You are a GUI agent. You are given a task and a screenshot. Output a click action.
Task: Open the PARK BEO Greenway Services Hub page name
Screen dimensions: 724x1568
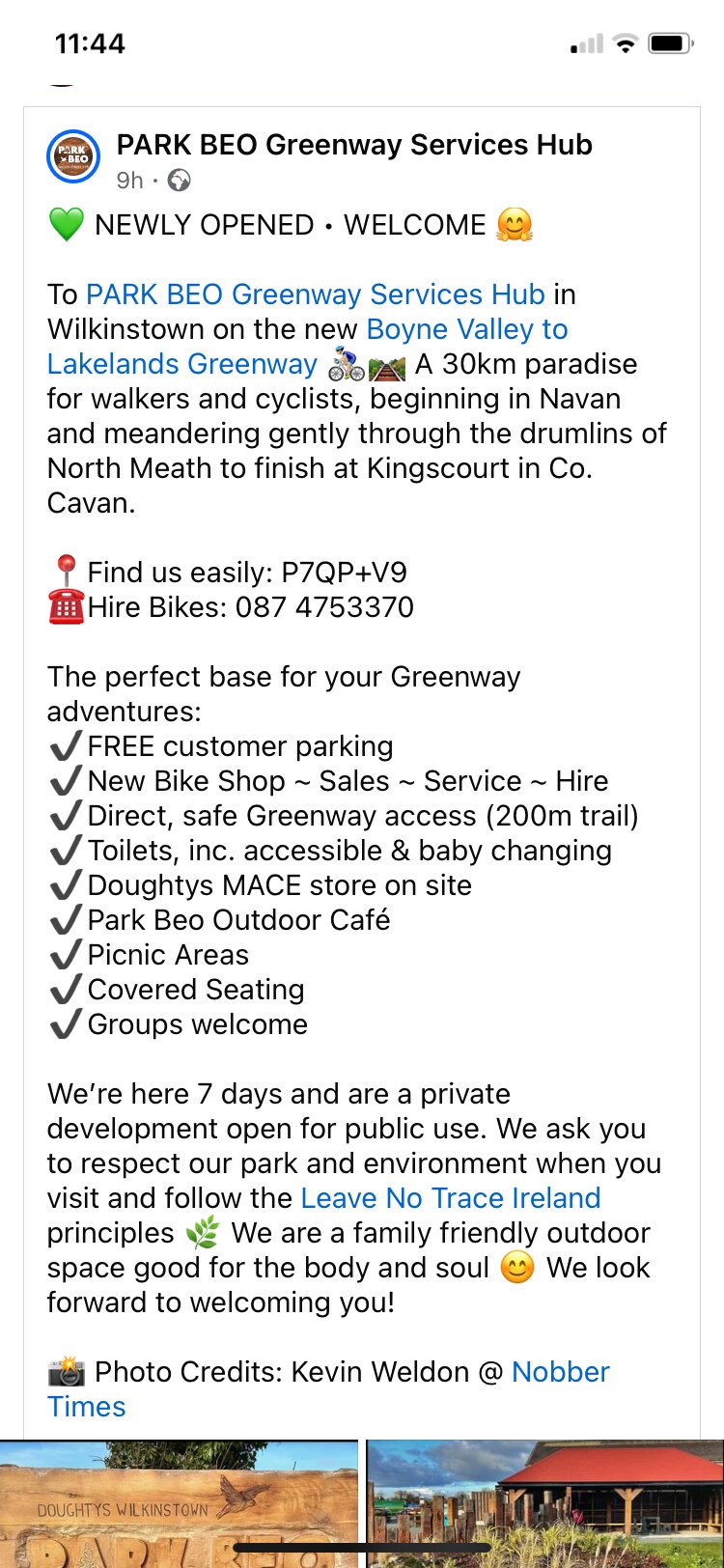[354, 145]
